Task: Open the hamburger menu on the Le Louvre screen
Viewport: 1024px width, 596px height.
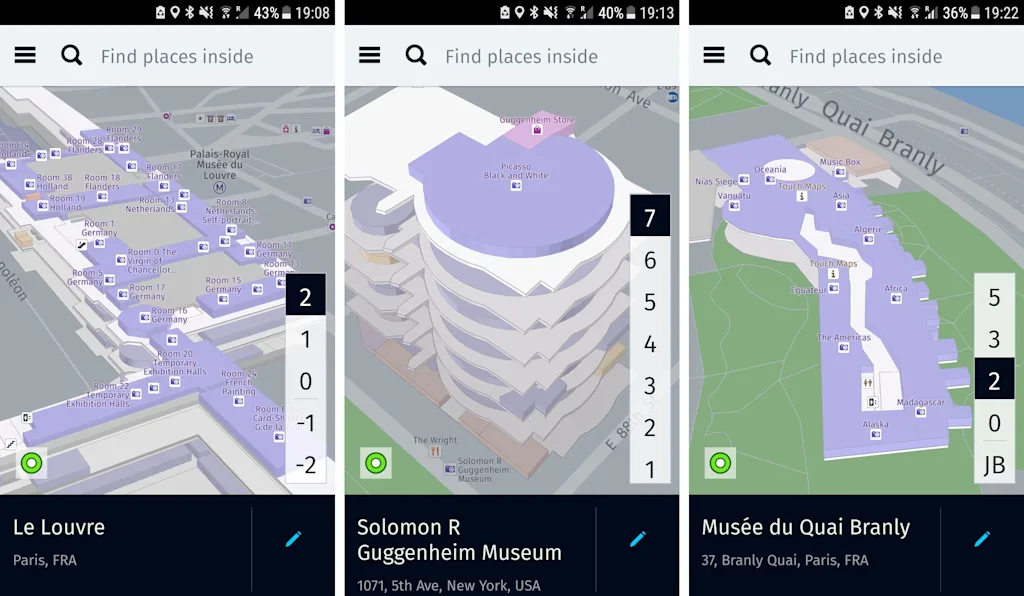Action: 25,56
